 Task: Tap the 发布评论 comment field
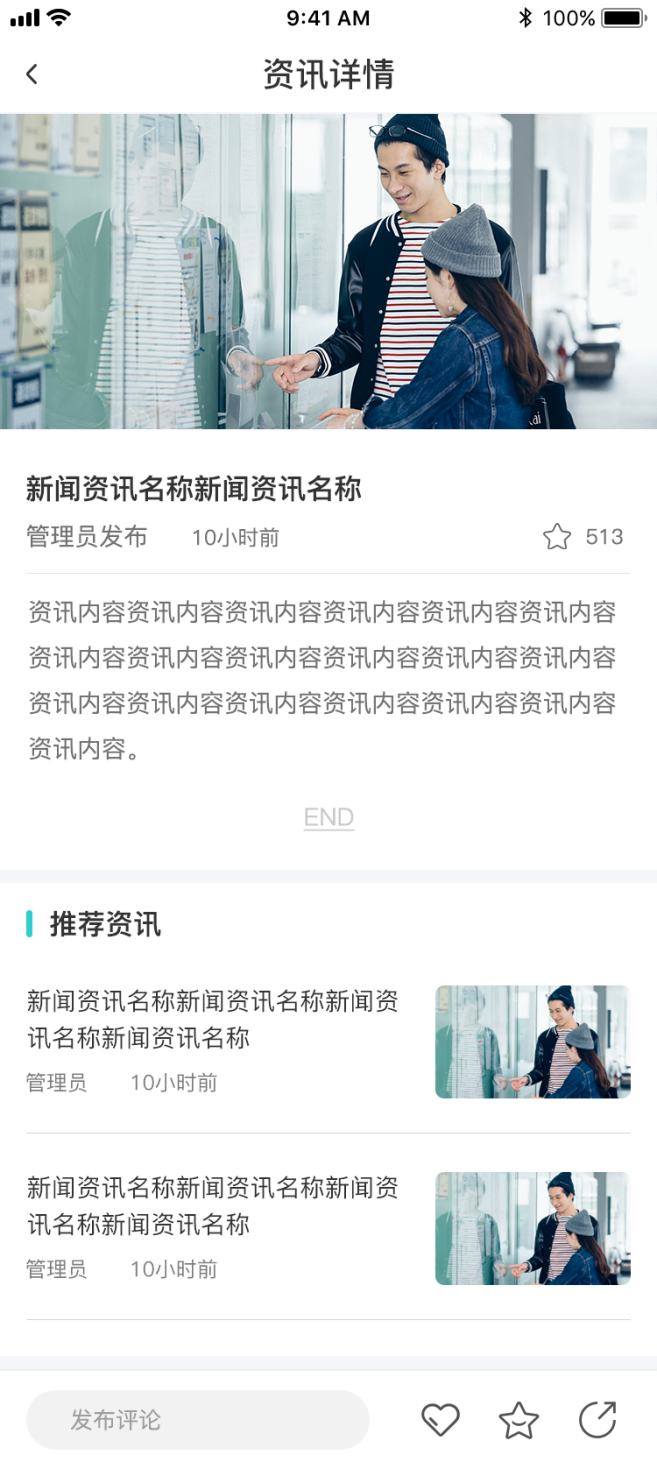click(x=197, y=1420)
